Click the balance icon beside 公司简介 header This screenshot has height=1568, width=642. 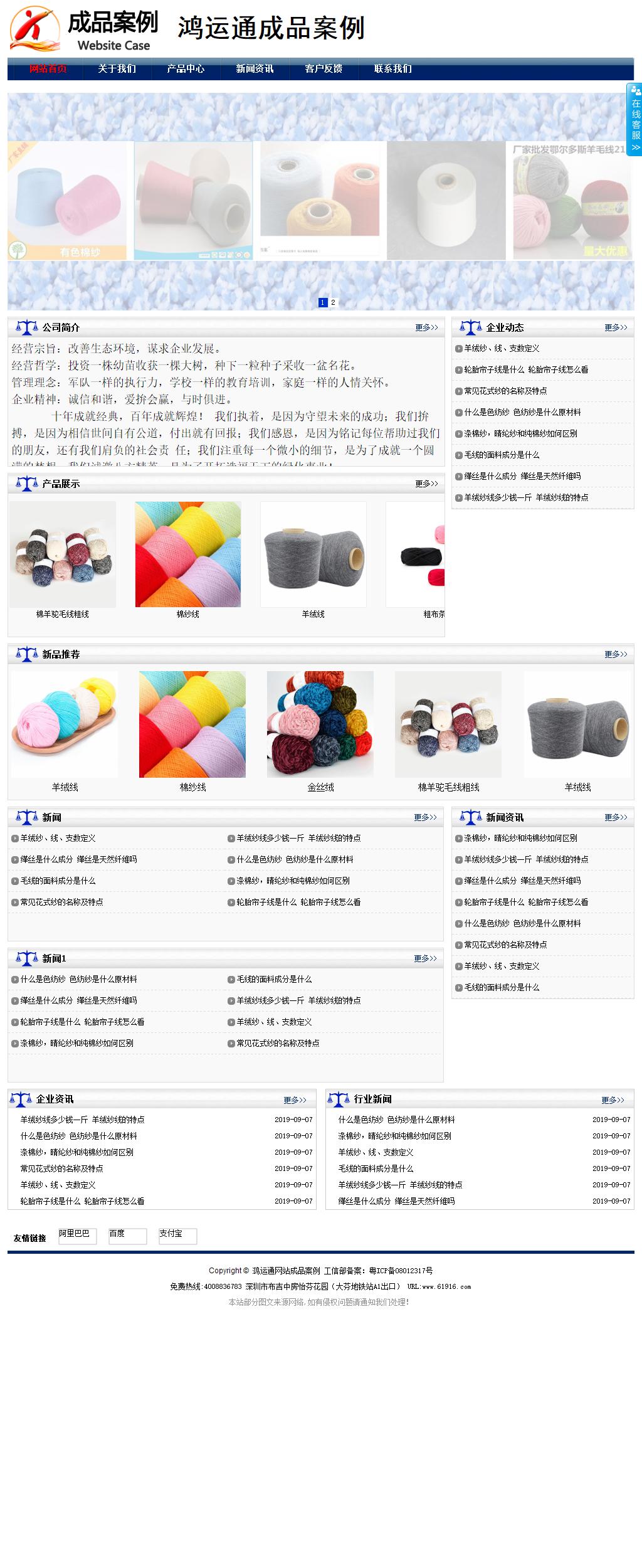[26, 326]
